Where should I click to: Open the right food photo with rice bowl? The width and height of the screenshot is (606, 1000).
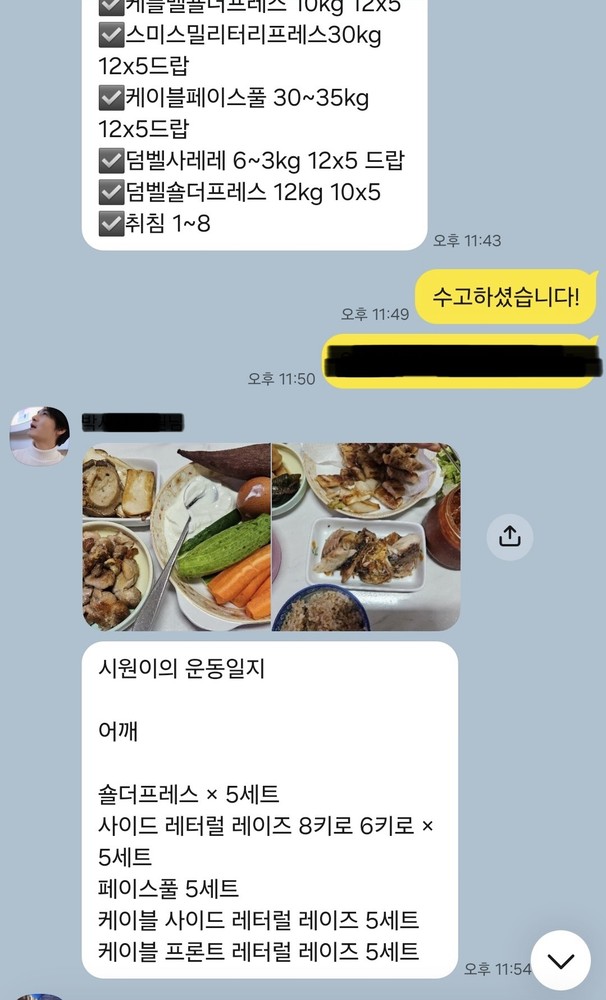[x=366, y=537]
